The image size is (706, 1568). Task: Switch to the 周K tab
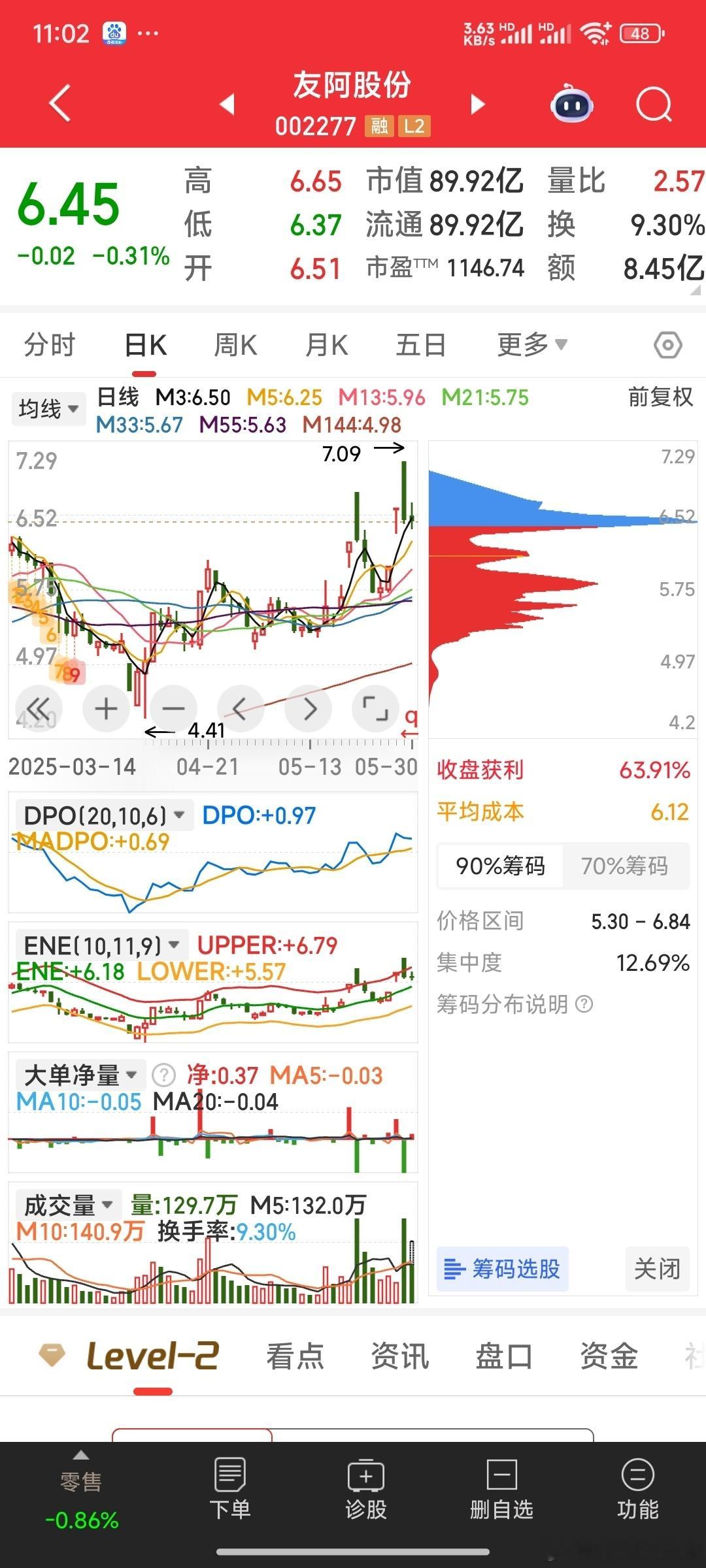point(236,344)
